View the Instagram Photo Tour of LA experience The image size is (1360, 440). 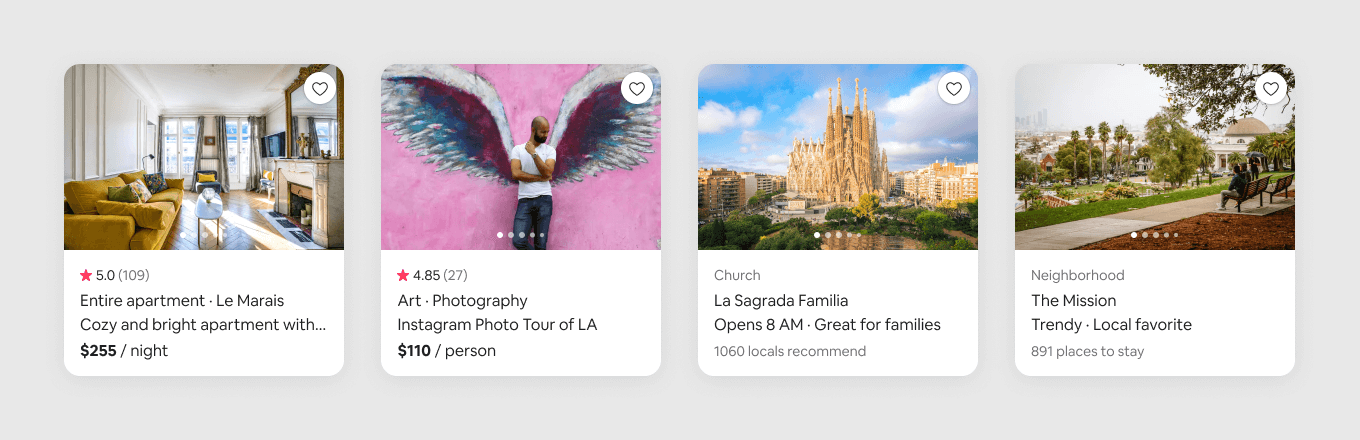(497, 325)
